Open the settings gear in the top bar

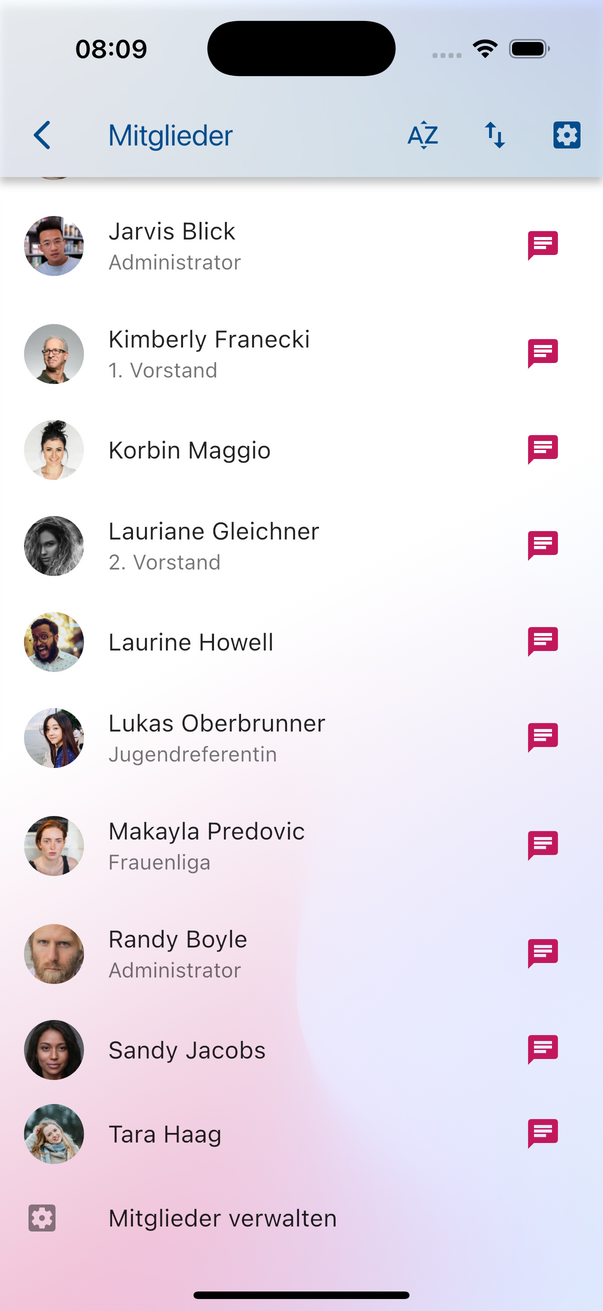pos(566,135)
